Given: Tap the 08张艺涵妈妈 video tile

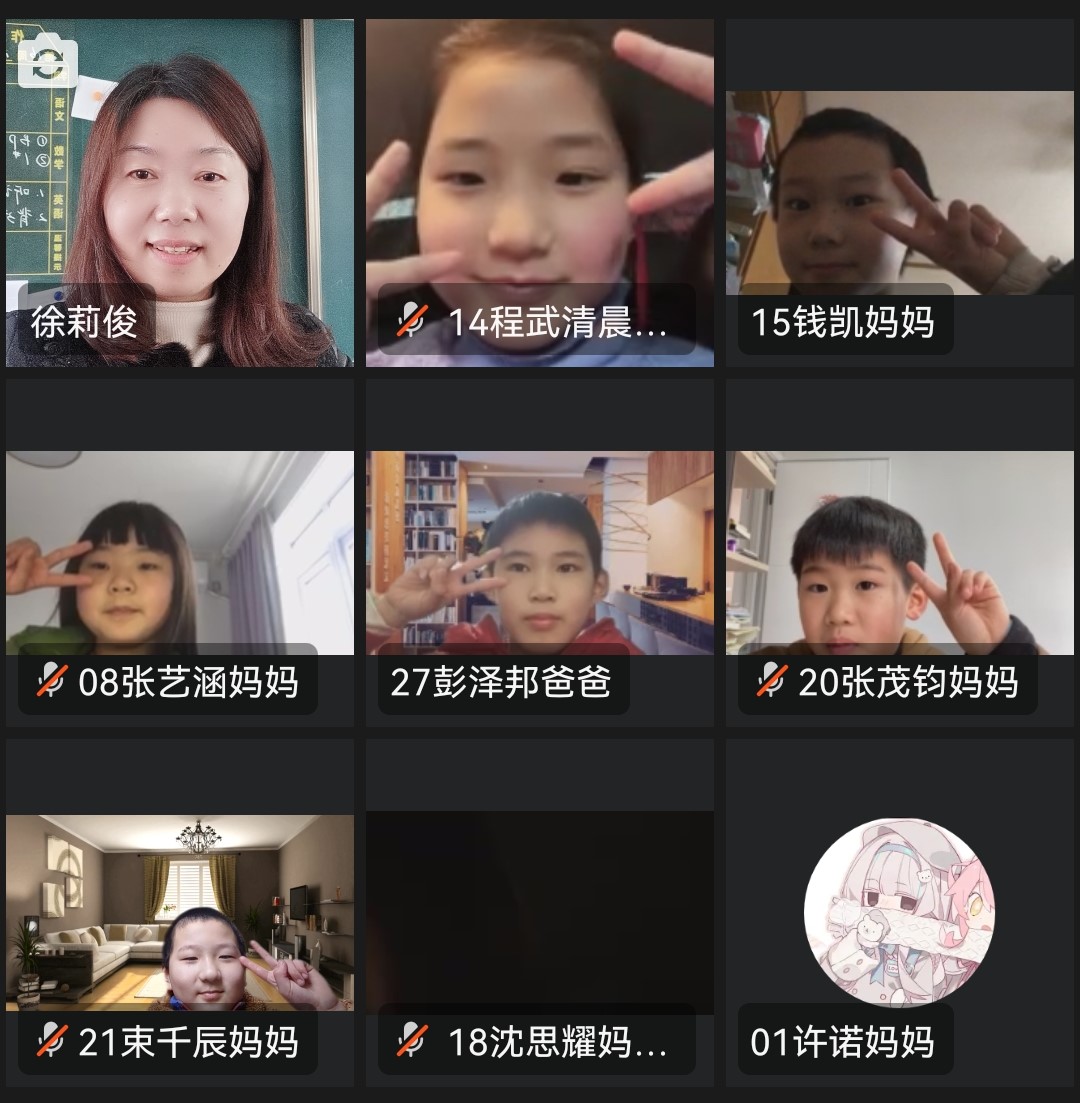Looking at the screenshot, I should [x=180, y=552].
